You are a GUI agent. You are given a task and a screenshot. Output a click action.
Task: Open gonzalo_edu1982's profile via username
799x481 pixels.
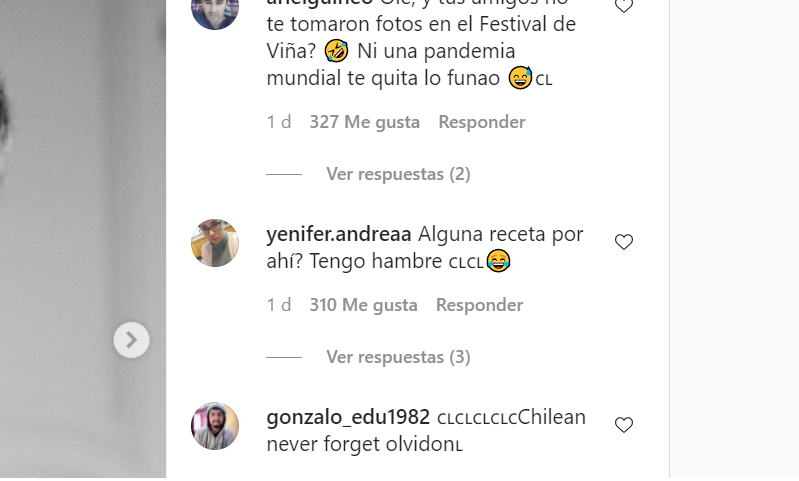point(348,417)
